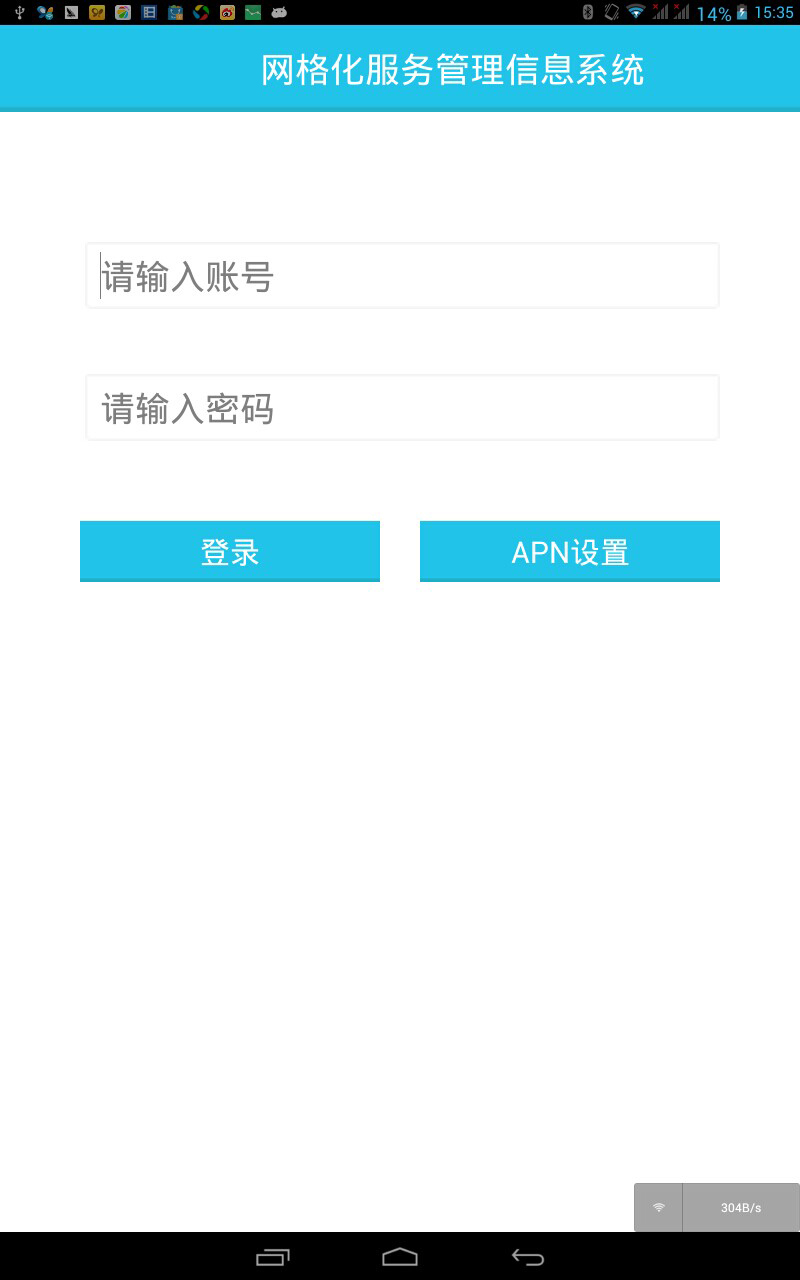Open the recent apps overview
800x1280 pixels.
click(272, 1257)
